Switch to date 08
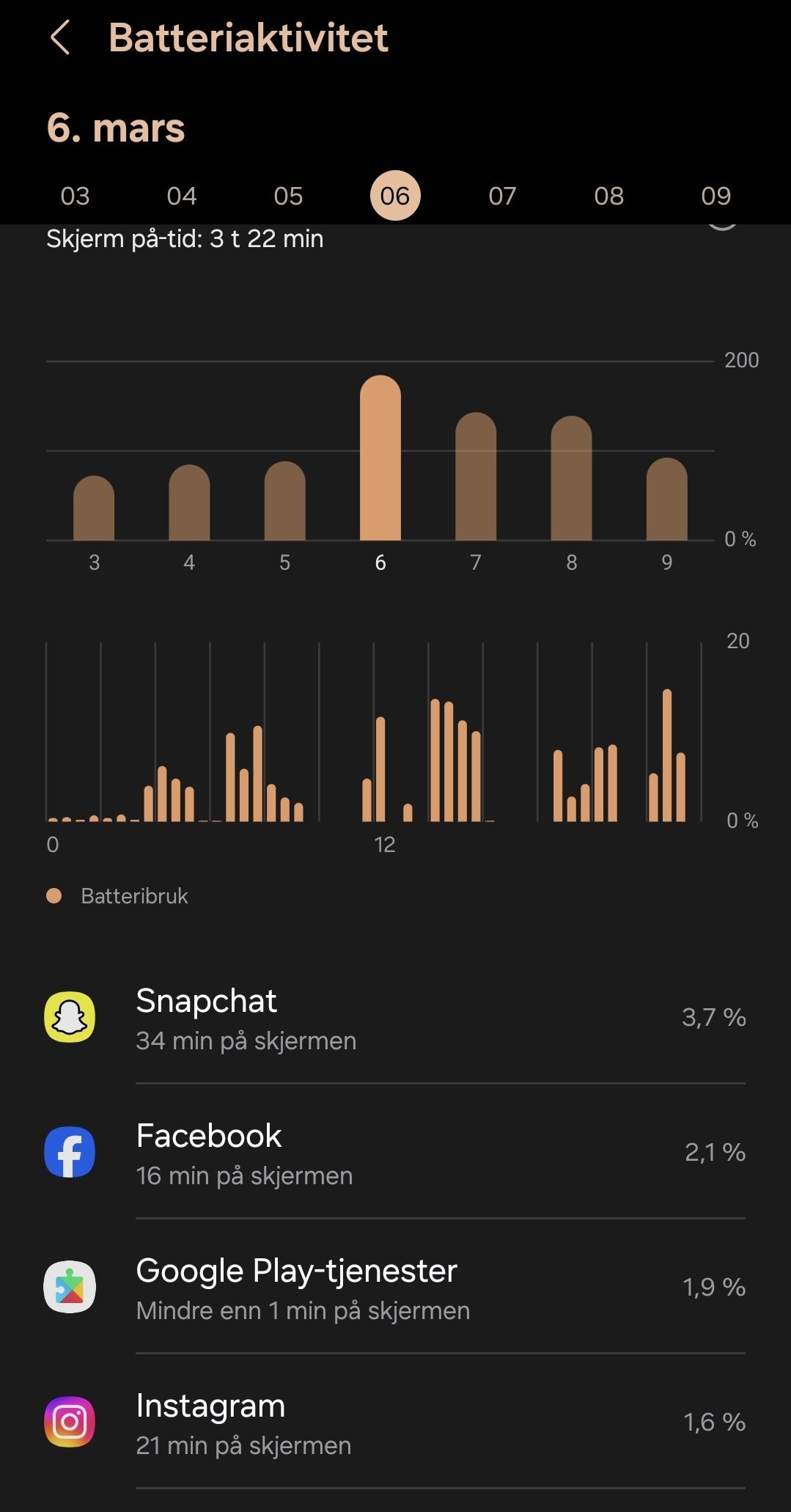Viewport: 791px width, 1512px height. coord(608,196)
